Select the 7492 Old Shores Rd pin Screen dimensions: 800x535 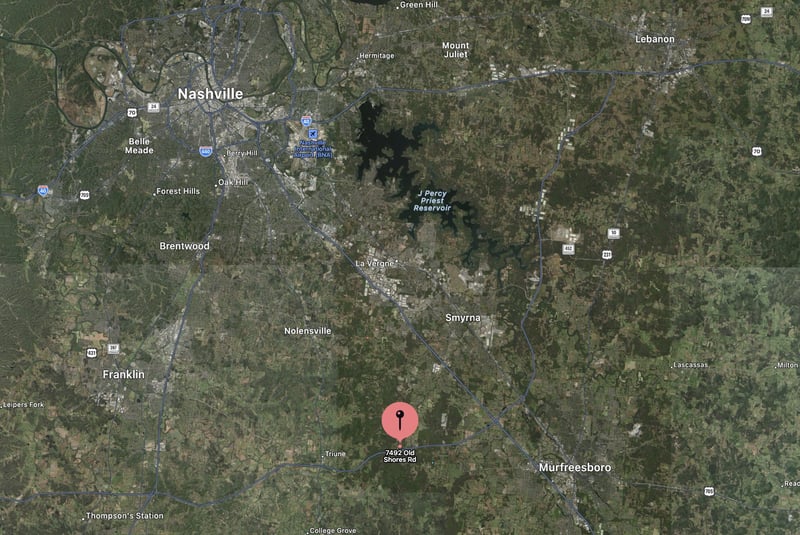(x=400, y=422)
